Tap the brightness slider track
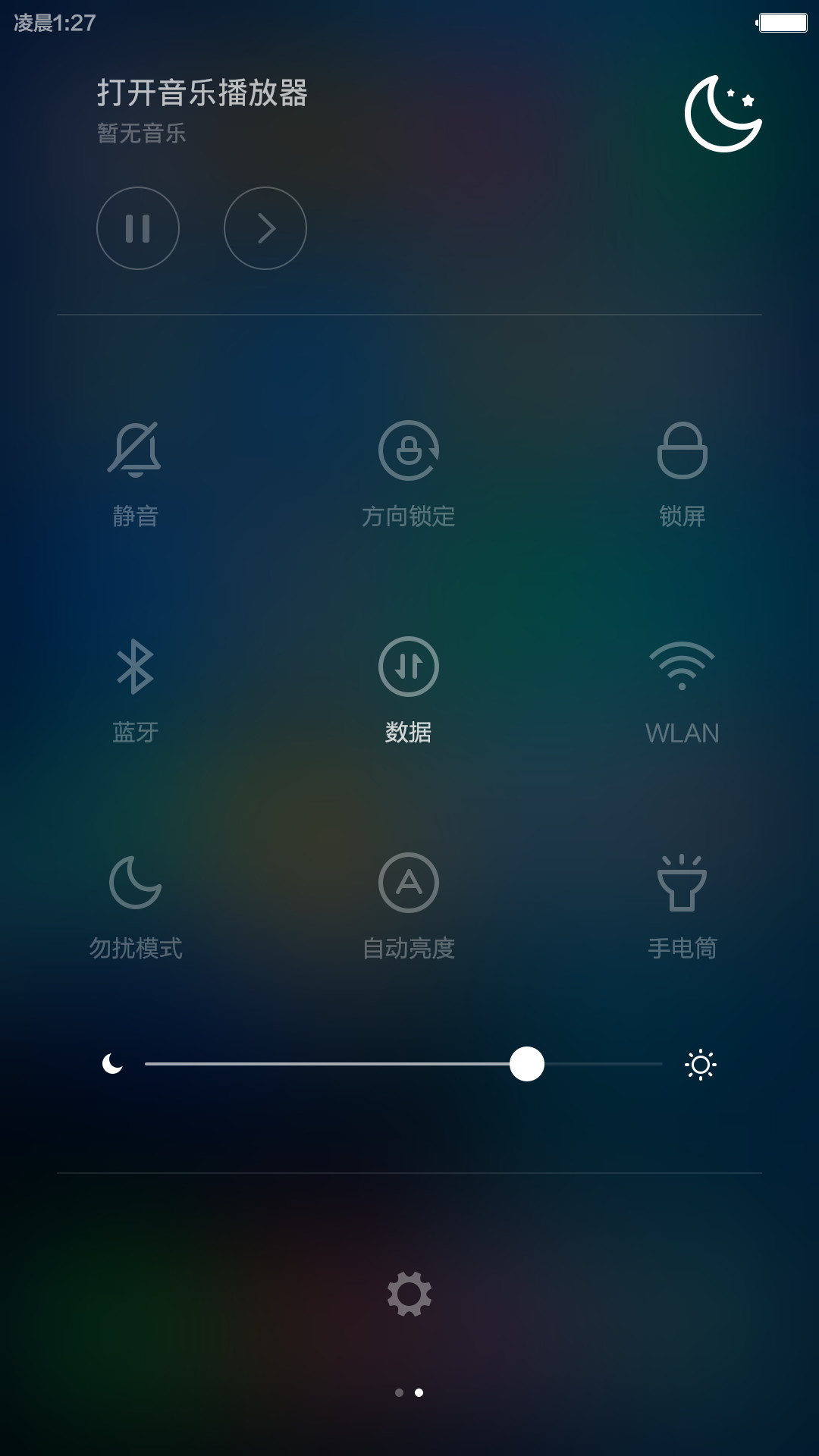Screen dimensions: 819x1456 pyautogui.click(x=403, y=1064)
